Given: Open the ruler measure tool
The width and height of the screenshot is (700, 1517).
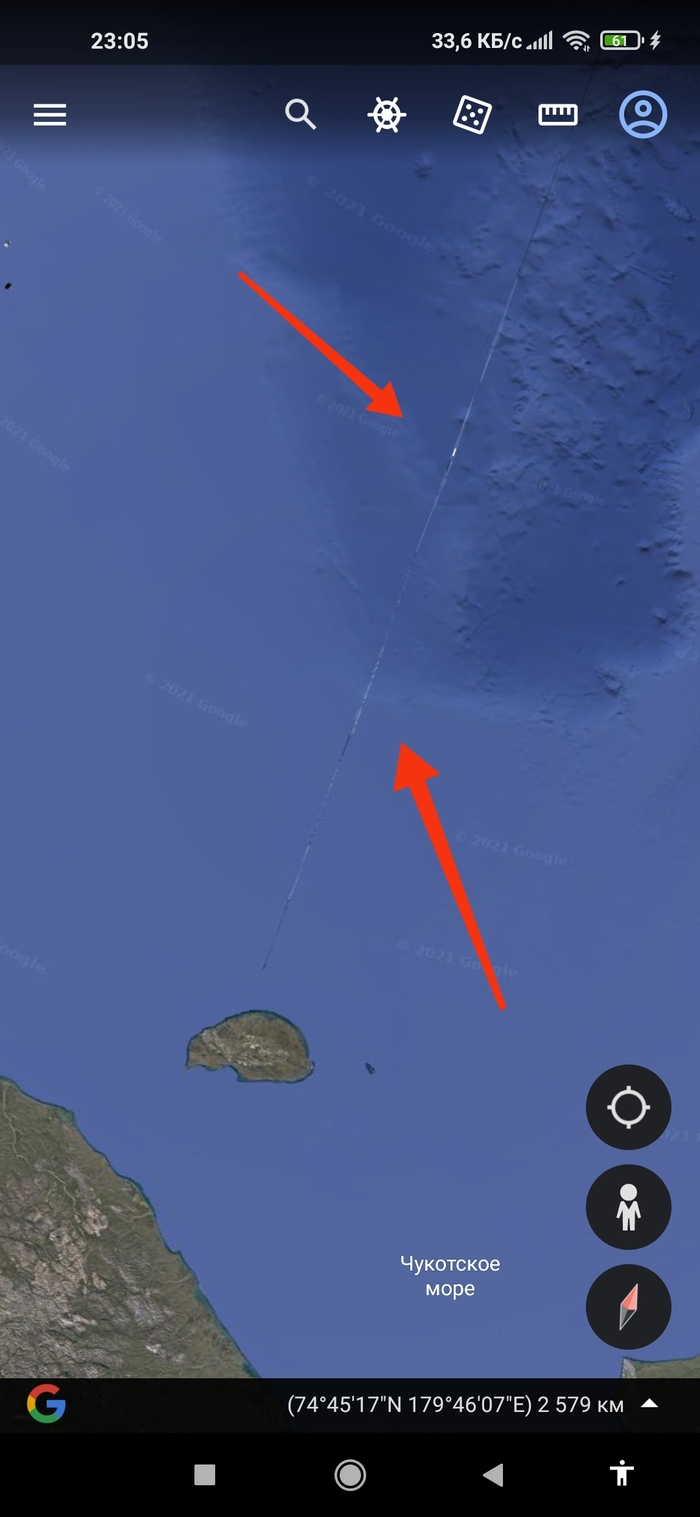Looking at the screenshot, I should 558,115.
